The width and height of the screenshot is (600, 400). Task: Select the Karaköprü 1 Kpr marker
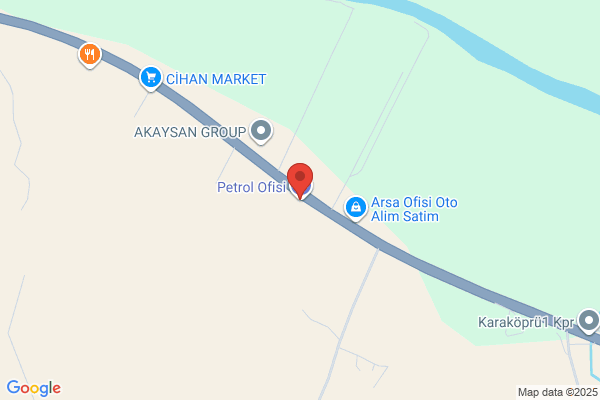tap(588, 322)
